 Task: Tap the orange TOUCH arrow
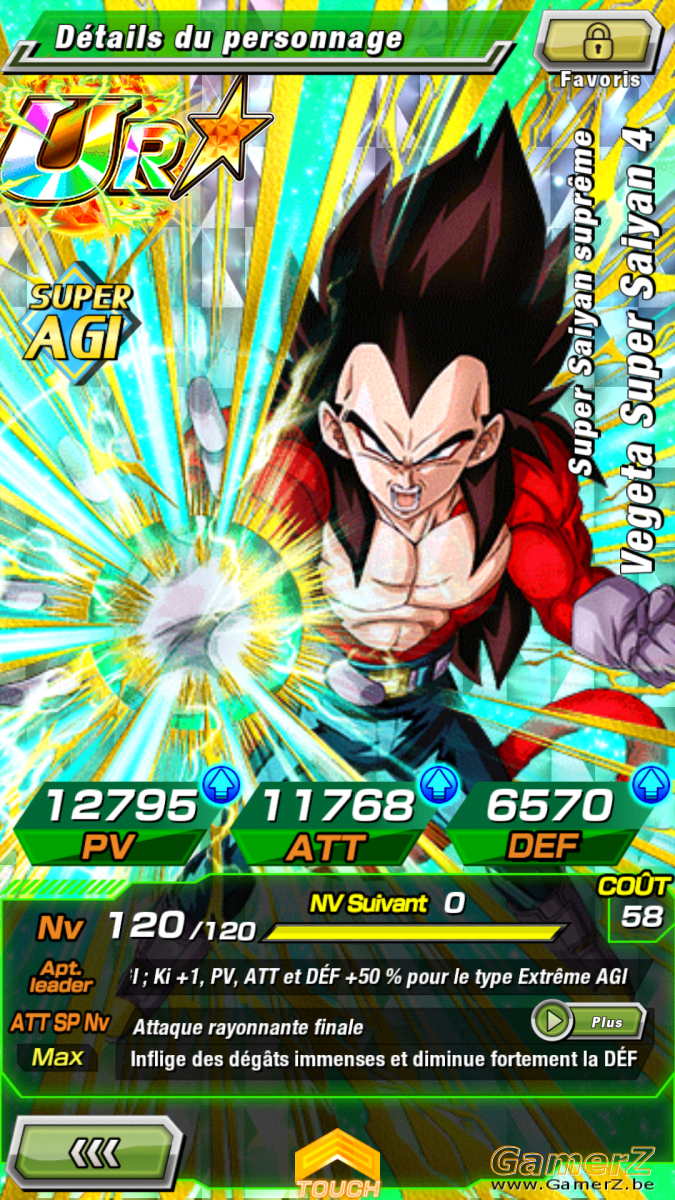[337, 1166]
